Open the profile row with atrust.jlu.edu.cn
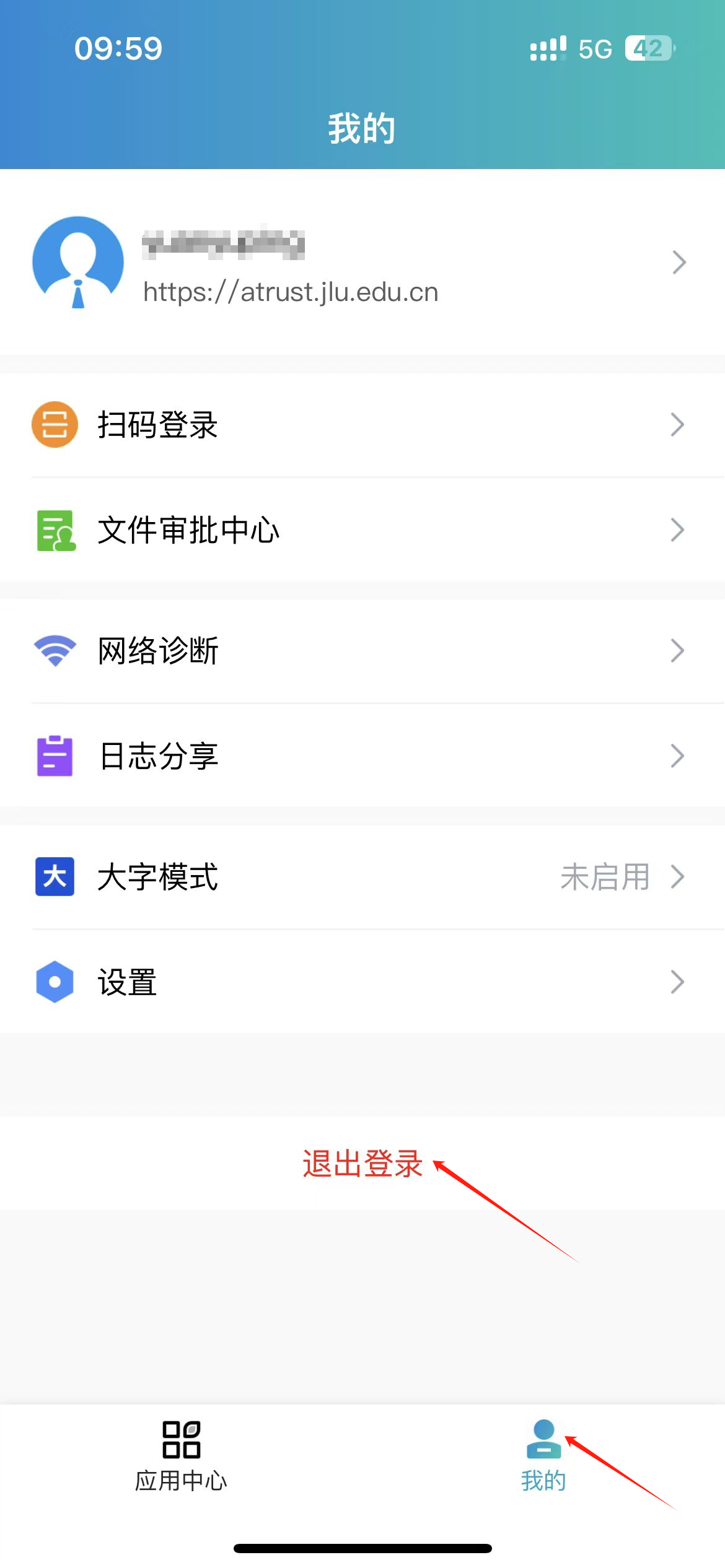 pos(362,263)
